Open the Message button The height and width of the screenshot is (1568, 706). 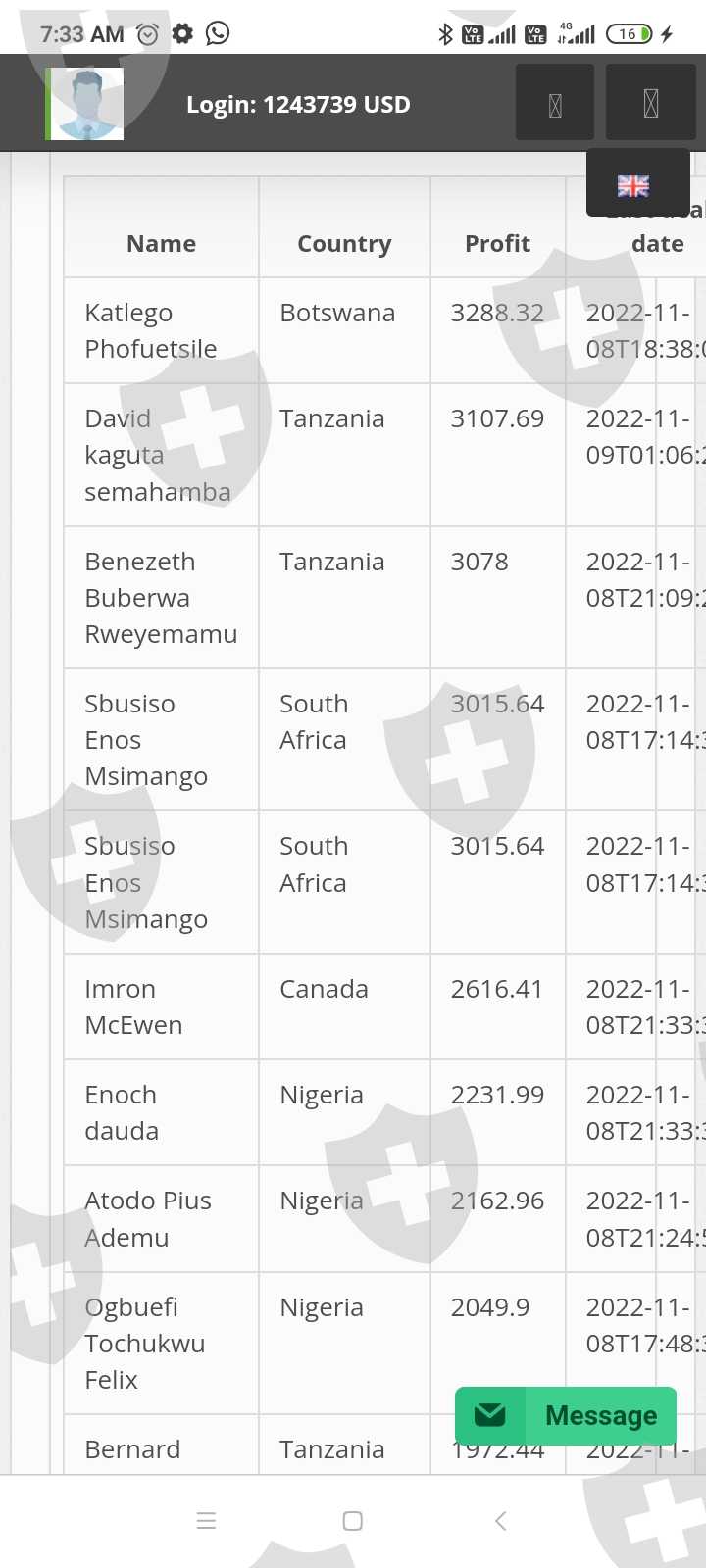(566, 1415)
